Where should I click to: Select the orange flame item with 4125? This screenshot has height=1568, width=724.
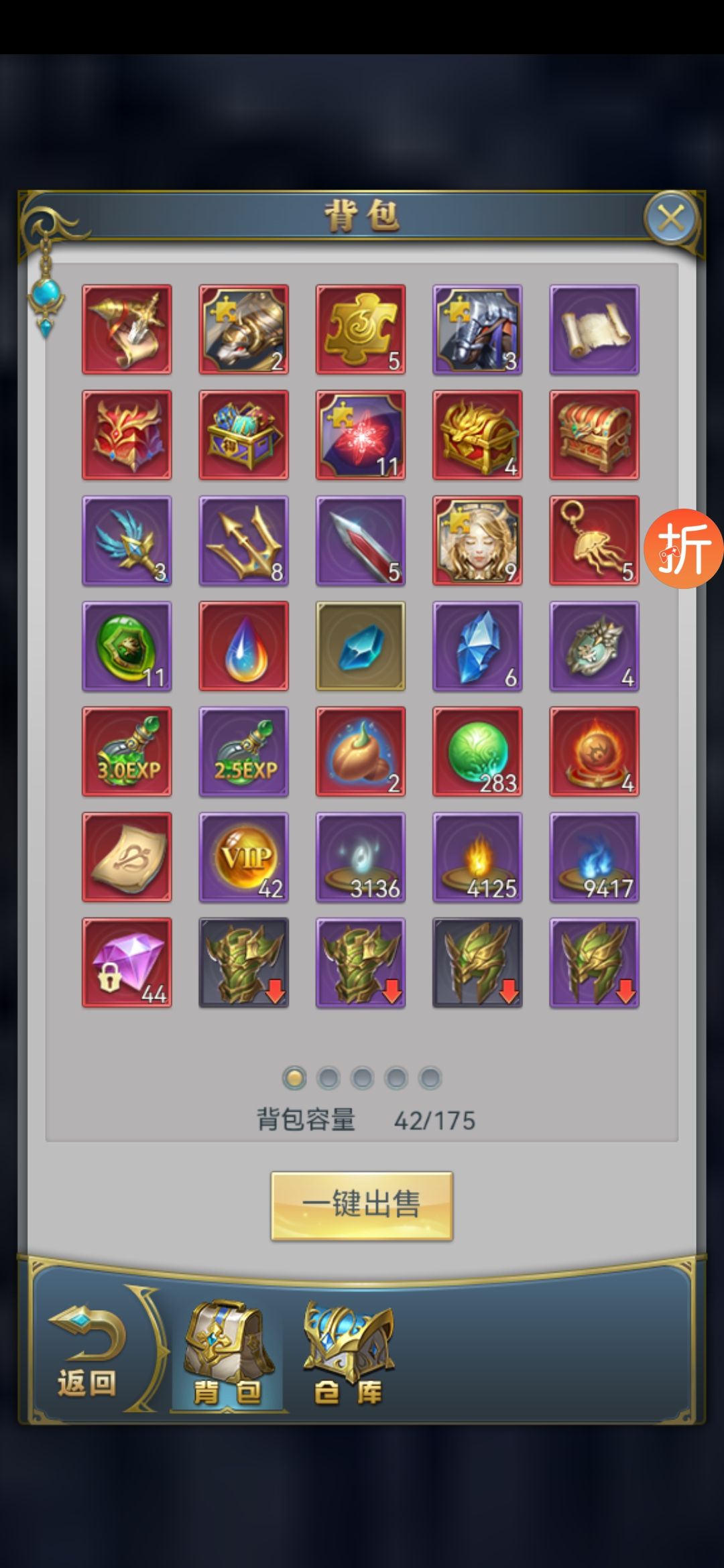coord(477,857)
